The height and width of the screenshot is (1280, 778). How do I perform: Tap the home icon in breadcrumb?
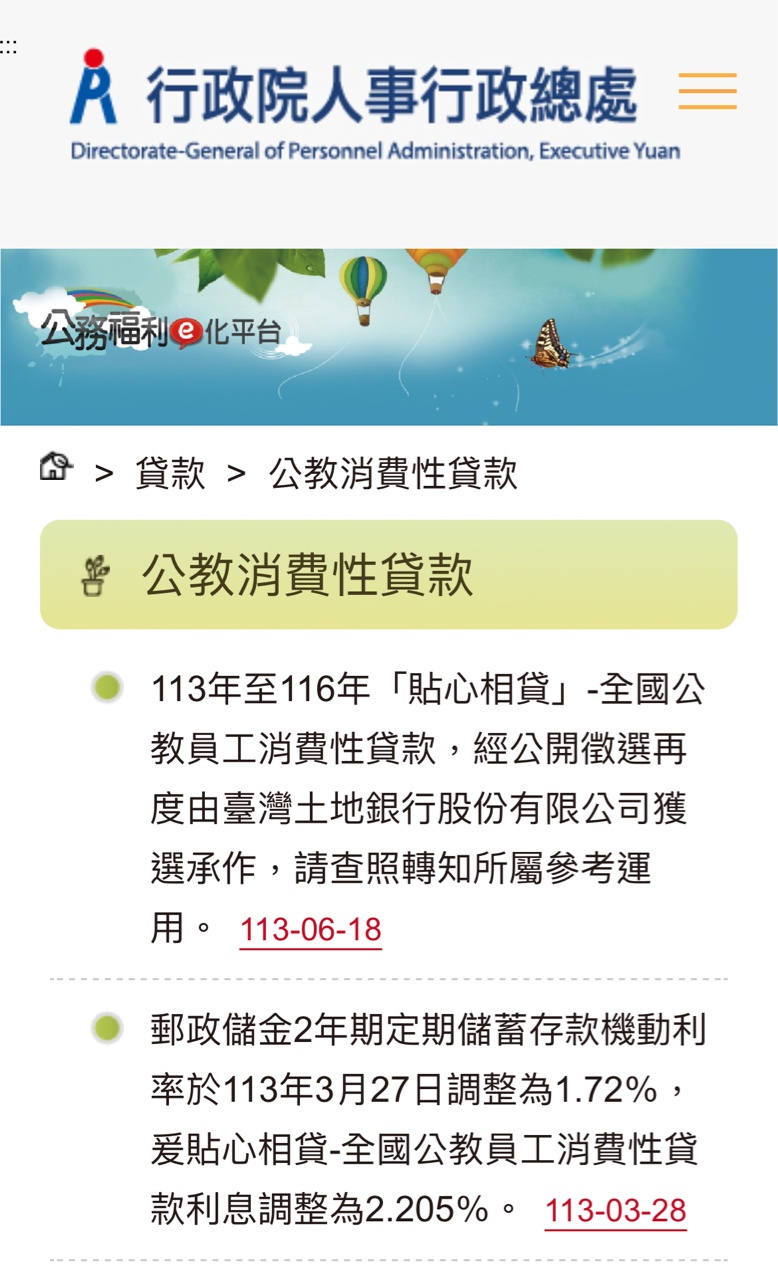point(56,467)
